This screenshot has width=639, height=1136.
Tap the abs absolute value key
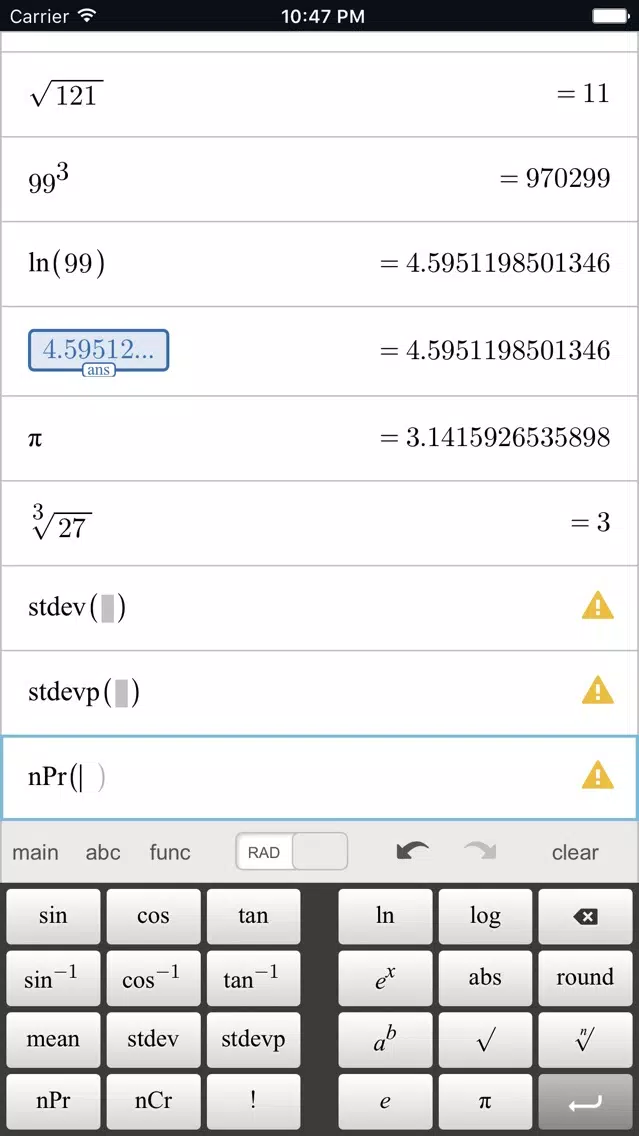point(485,979)
